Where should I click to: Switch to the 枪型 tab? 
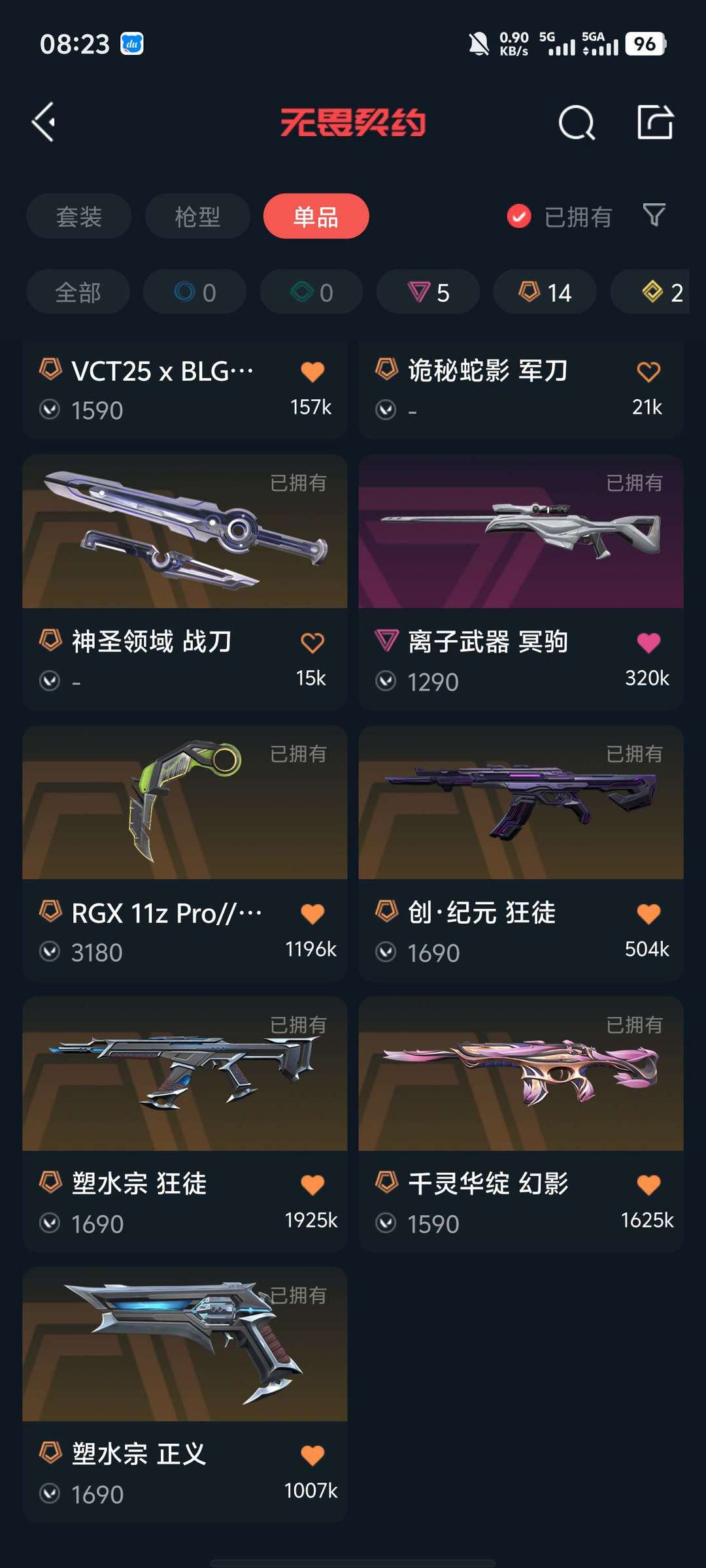coord(197,216)
